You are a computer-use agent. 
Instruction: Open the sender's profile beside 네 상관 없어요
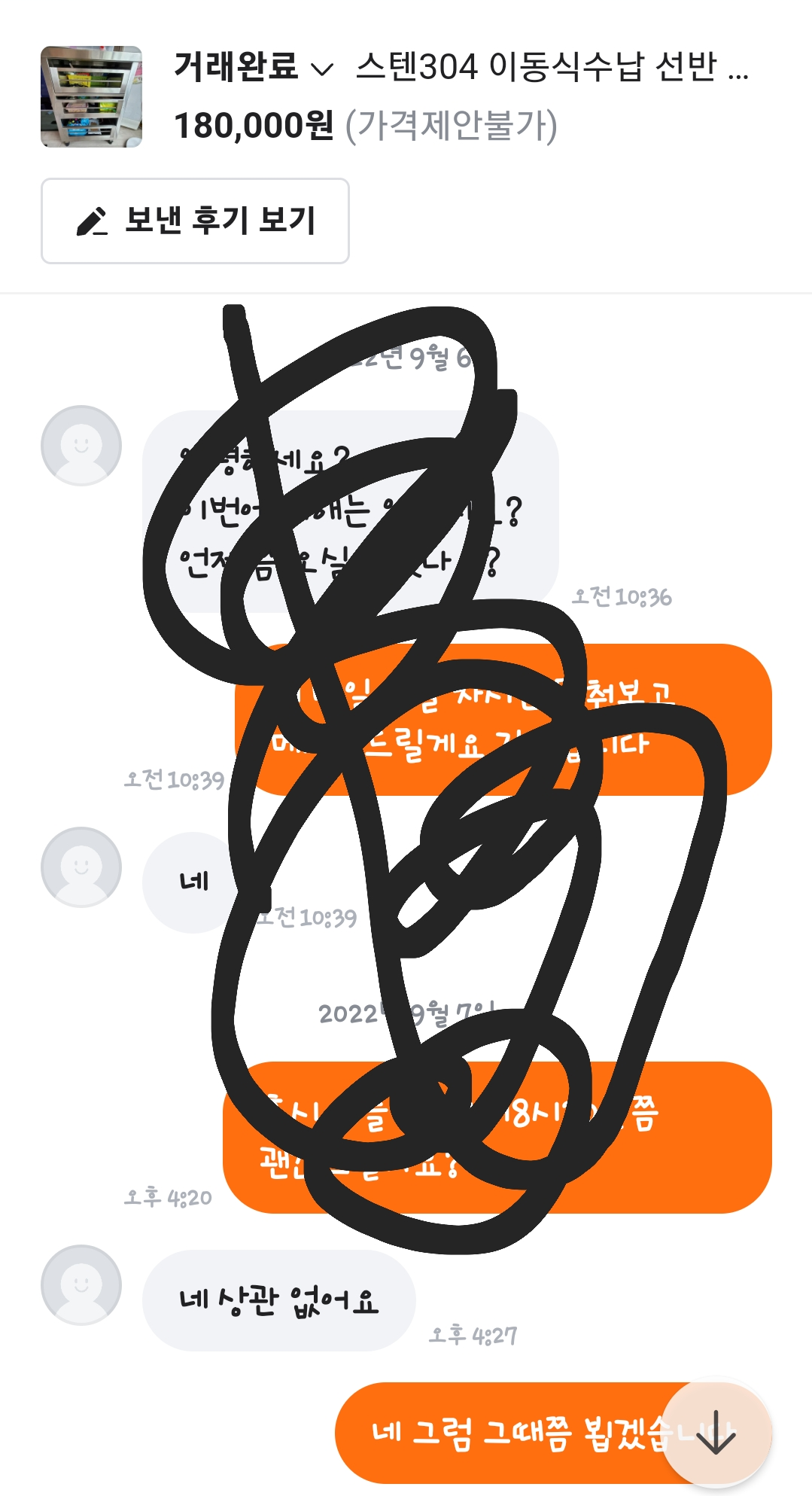pos(81,1285)
